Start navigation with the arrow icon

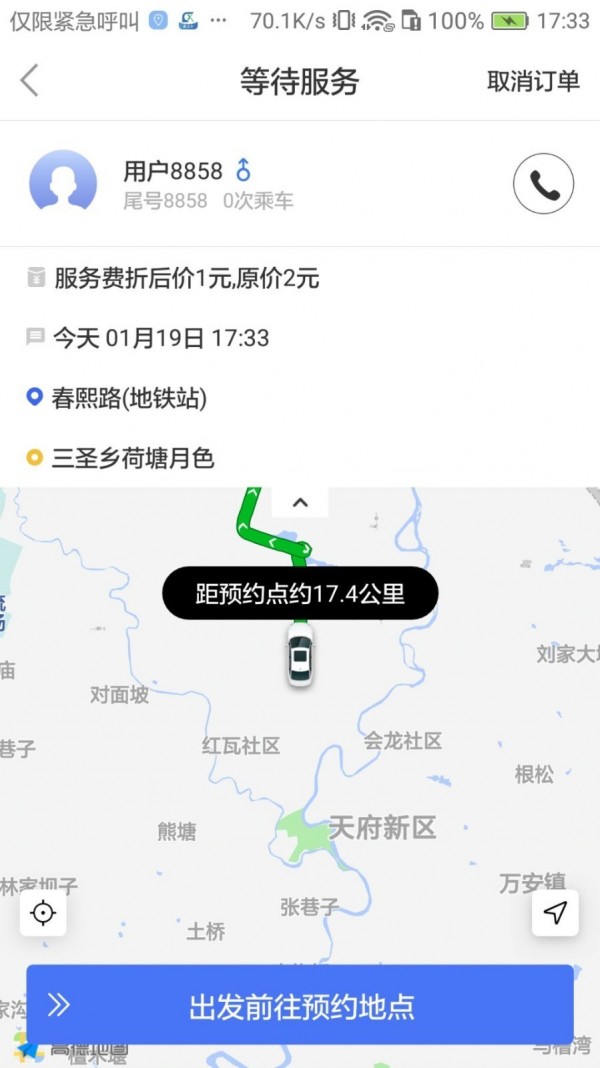(x=555, y=912)
